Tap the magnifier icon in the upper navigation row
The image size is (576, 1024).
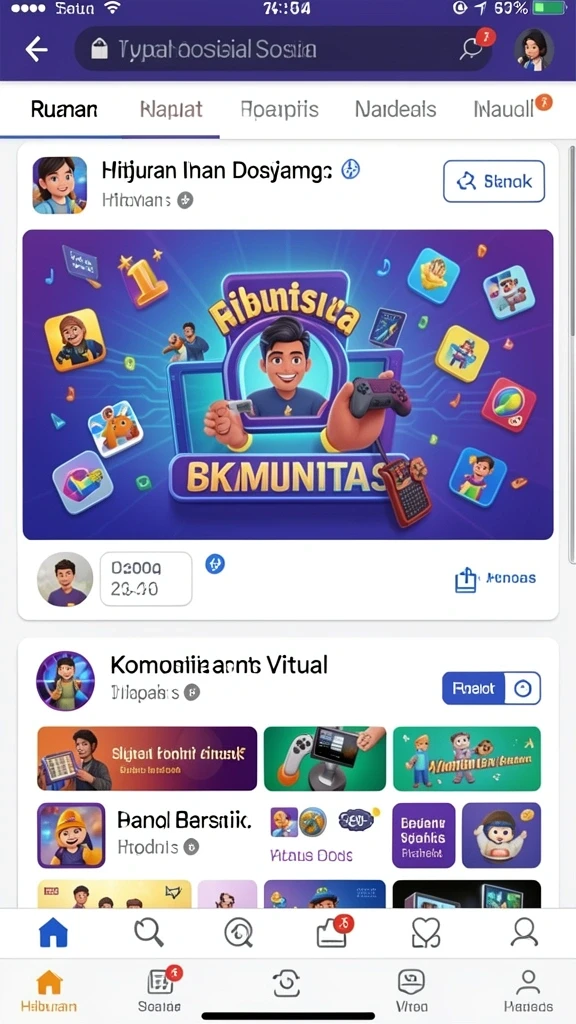[x=148, y=933]
